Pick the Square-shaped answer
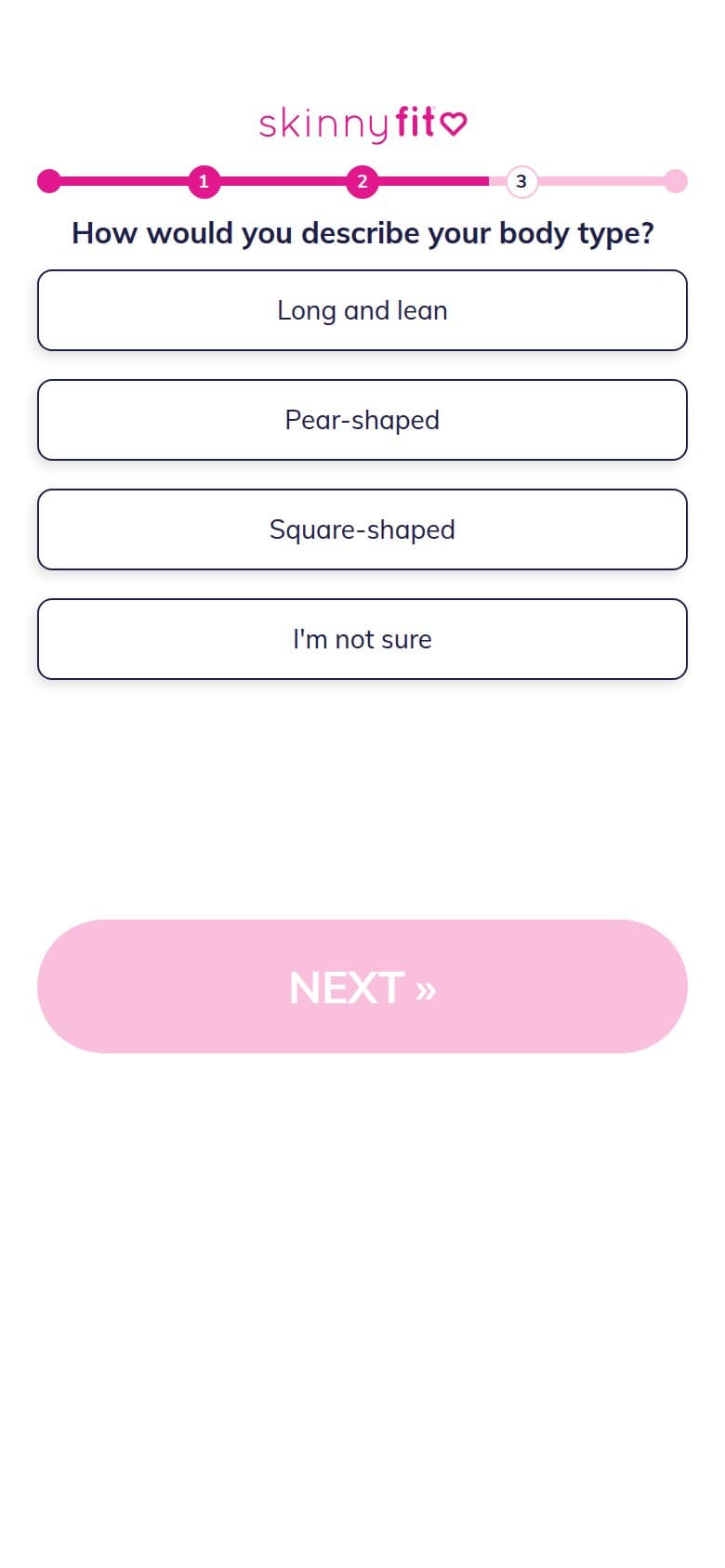725x1568 pixels. coord(362,529)
